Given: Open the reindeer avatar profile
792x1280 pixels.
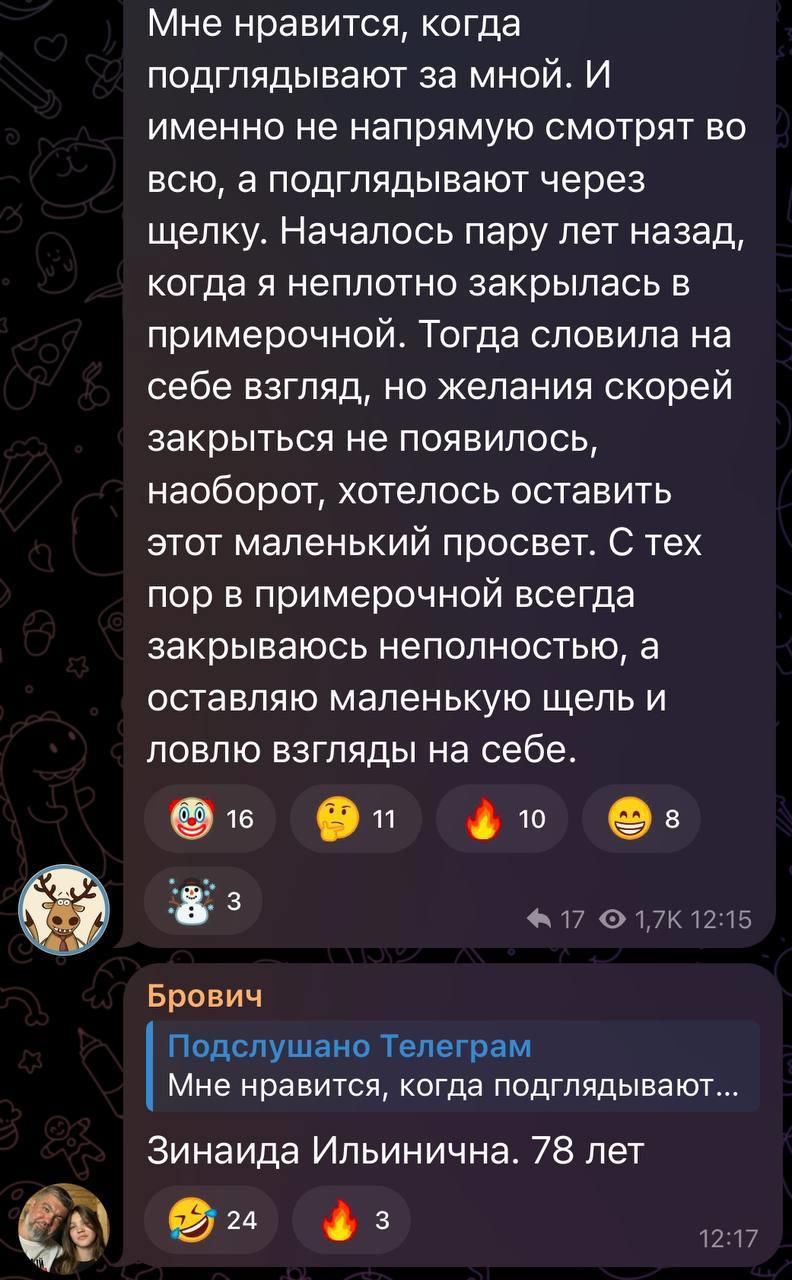Looking at the screenshot, I should tap(64, 910).
